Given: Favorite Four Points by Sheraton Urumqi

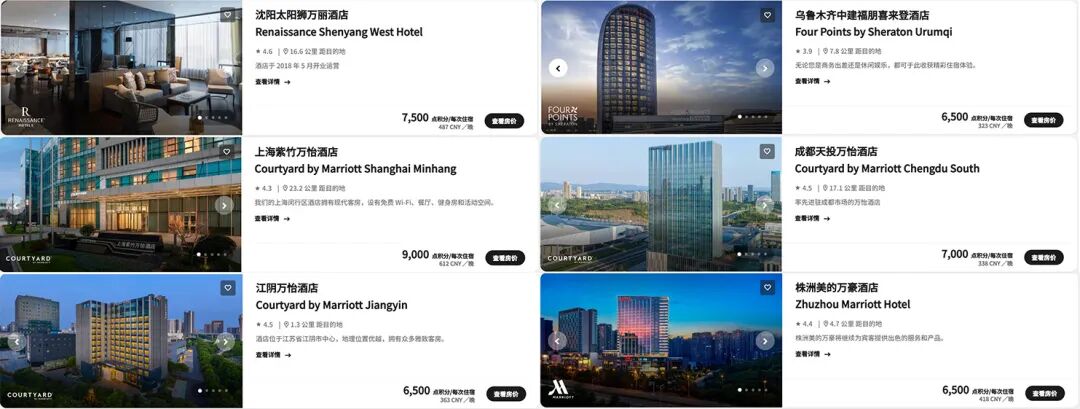Looking at the screenshot, I should pos(767,15).
